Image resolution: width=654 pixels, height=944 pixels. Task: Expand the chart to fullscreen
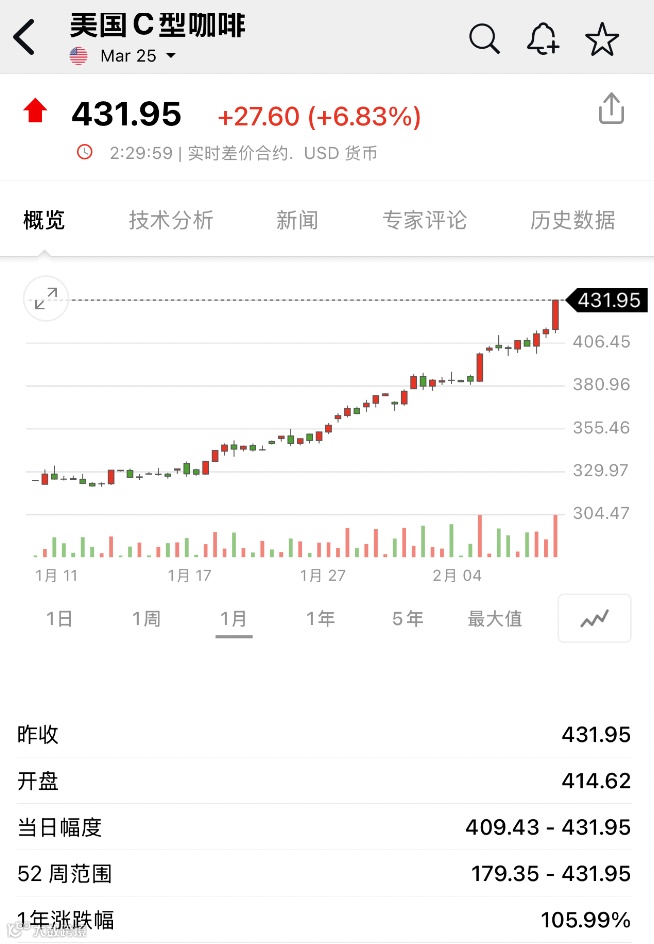tap(46, 298)
